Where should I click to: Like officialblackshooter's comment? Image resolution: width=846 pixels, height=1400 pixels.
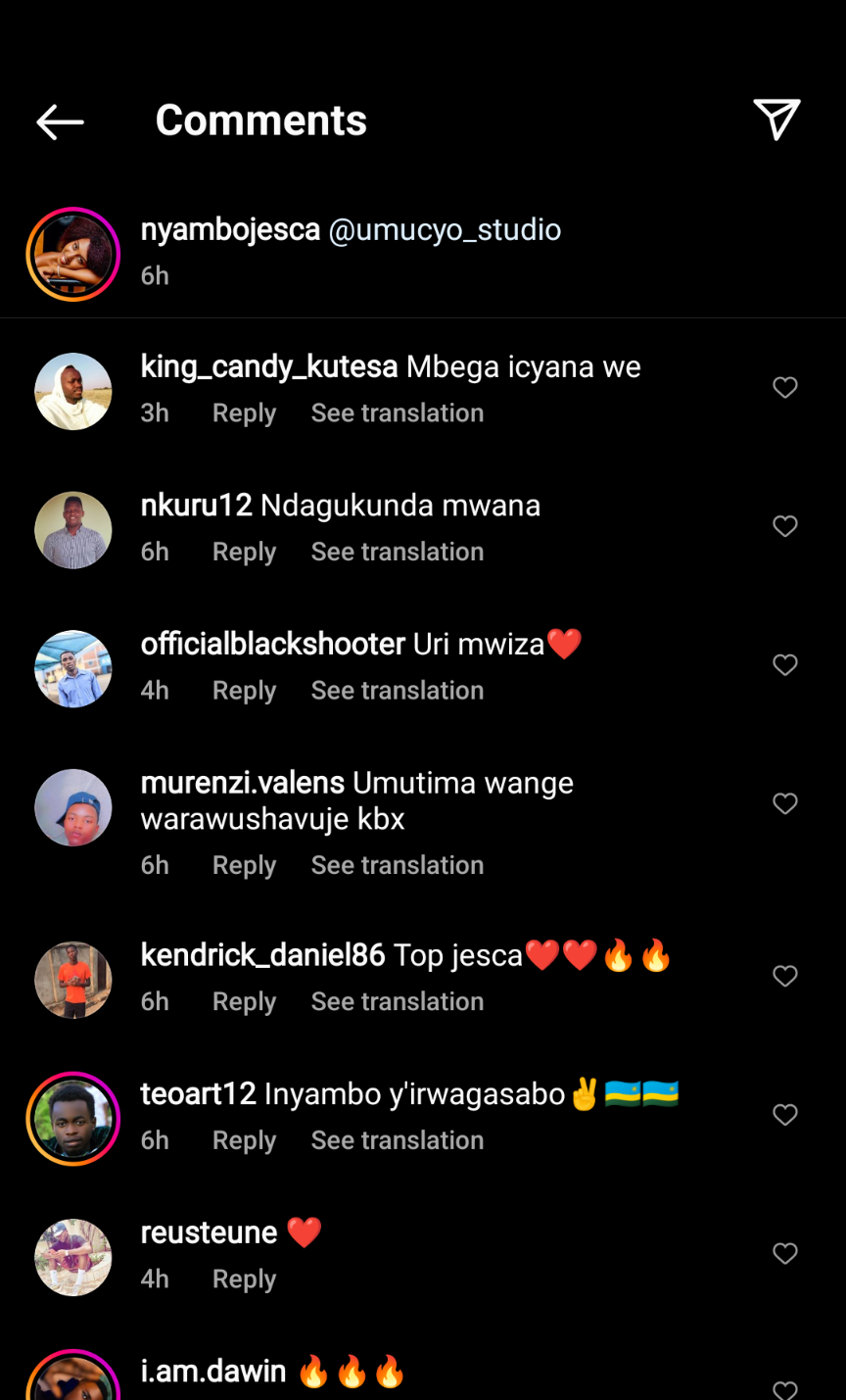785,665
